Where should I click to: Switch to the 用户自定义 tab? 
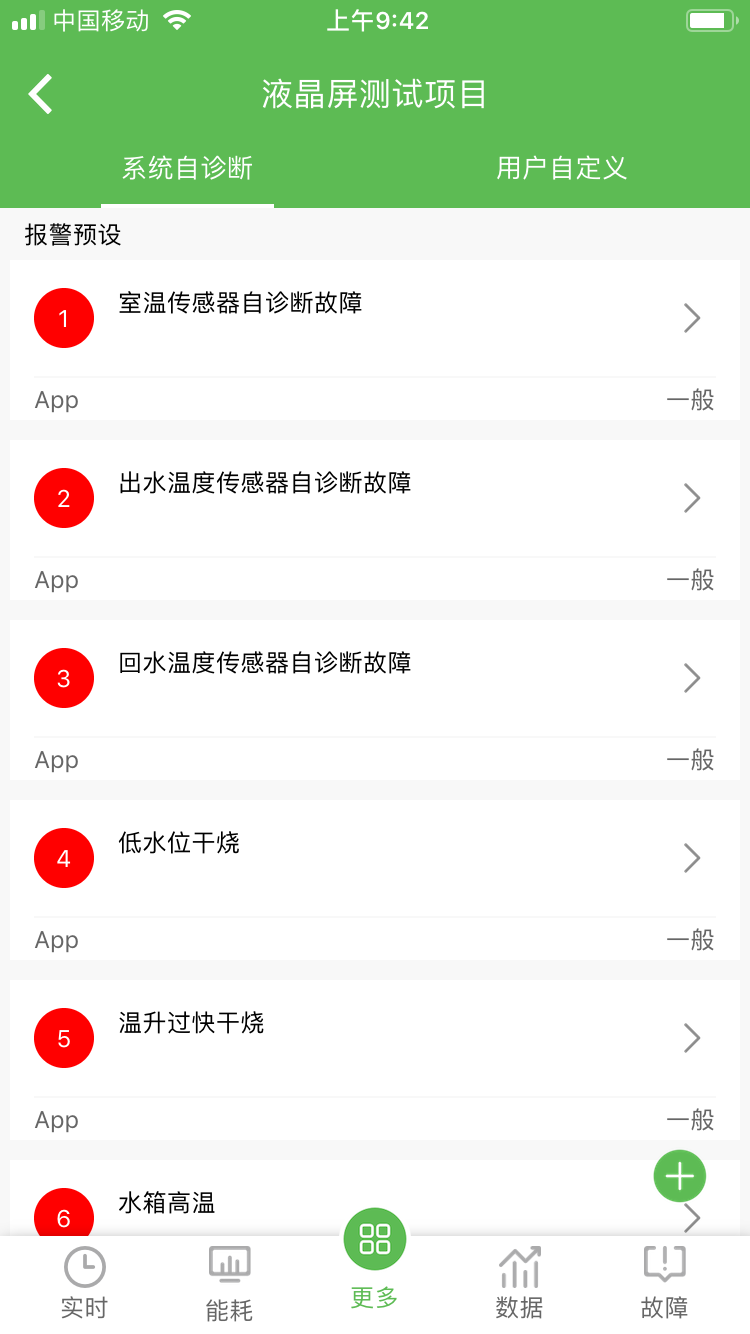pos(561,168)
